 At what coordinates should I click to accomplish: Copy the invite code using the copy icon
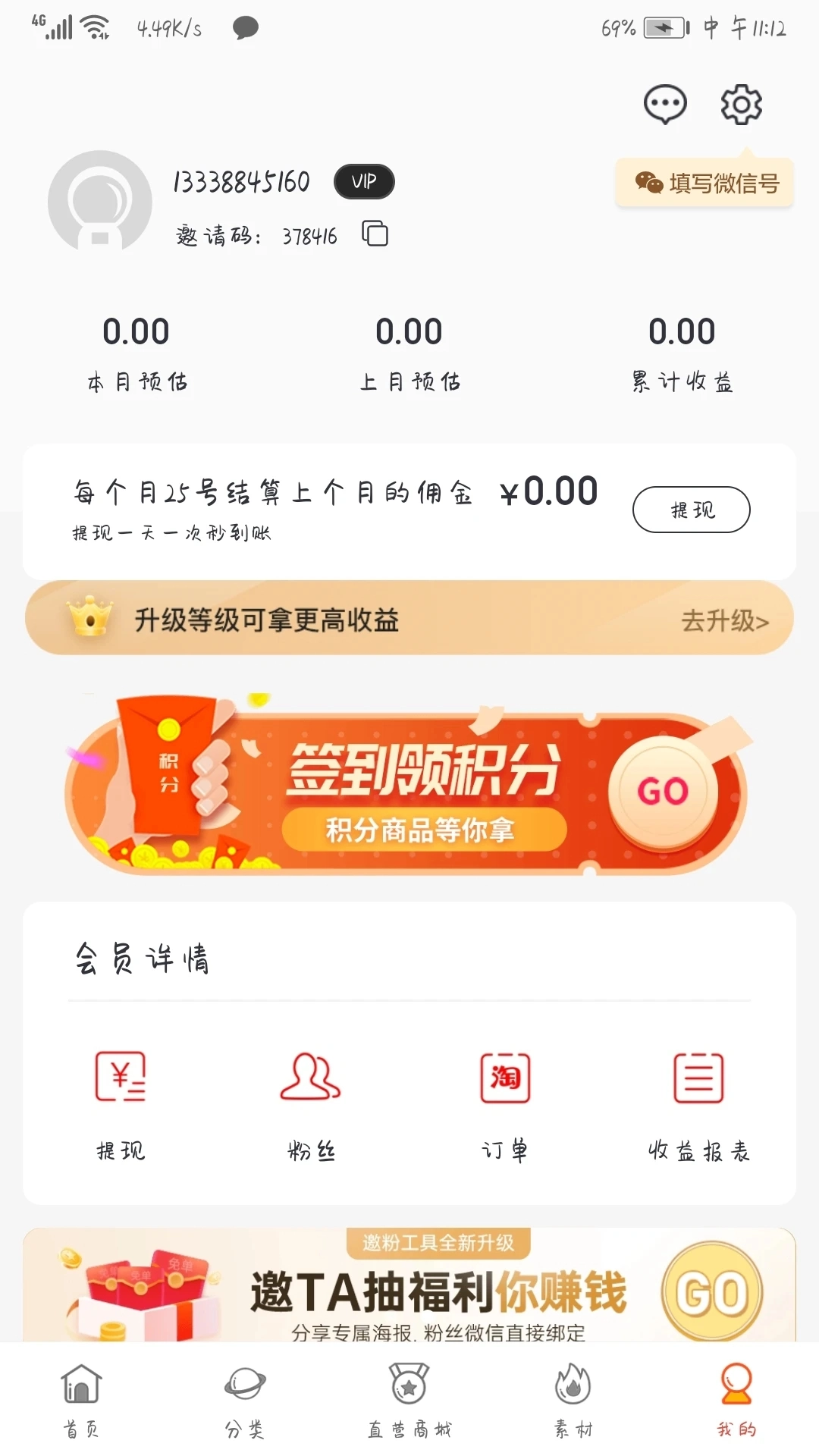tap(375, 234)
